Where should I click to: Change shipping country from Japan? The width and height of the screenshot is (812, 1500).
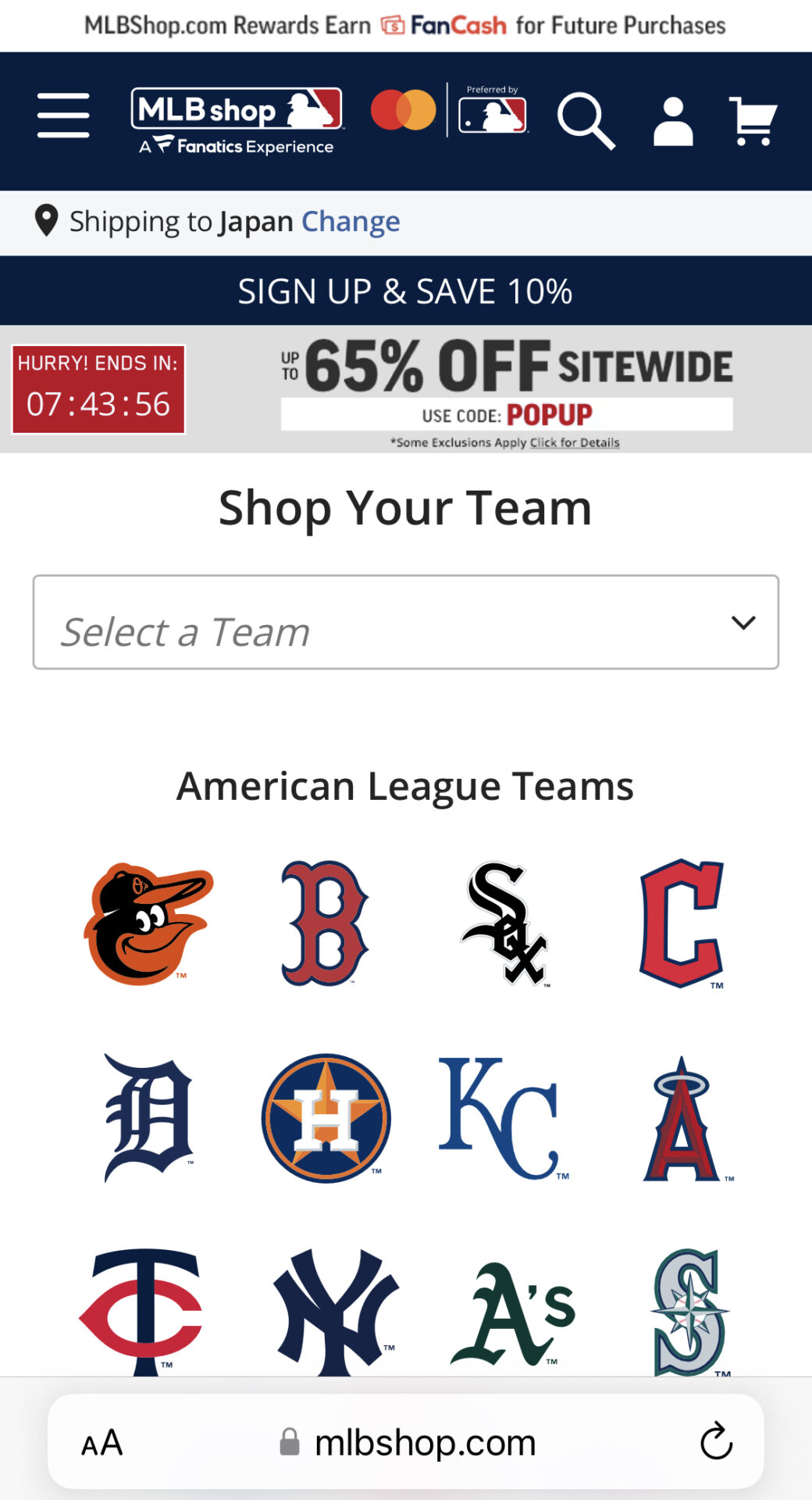[351, 222]
